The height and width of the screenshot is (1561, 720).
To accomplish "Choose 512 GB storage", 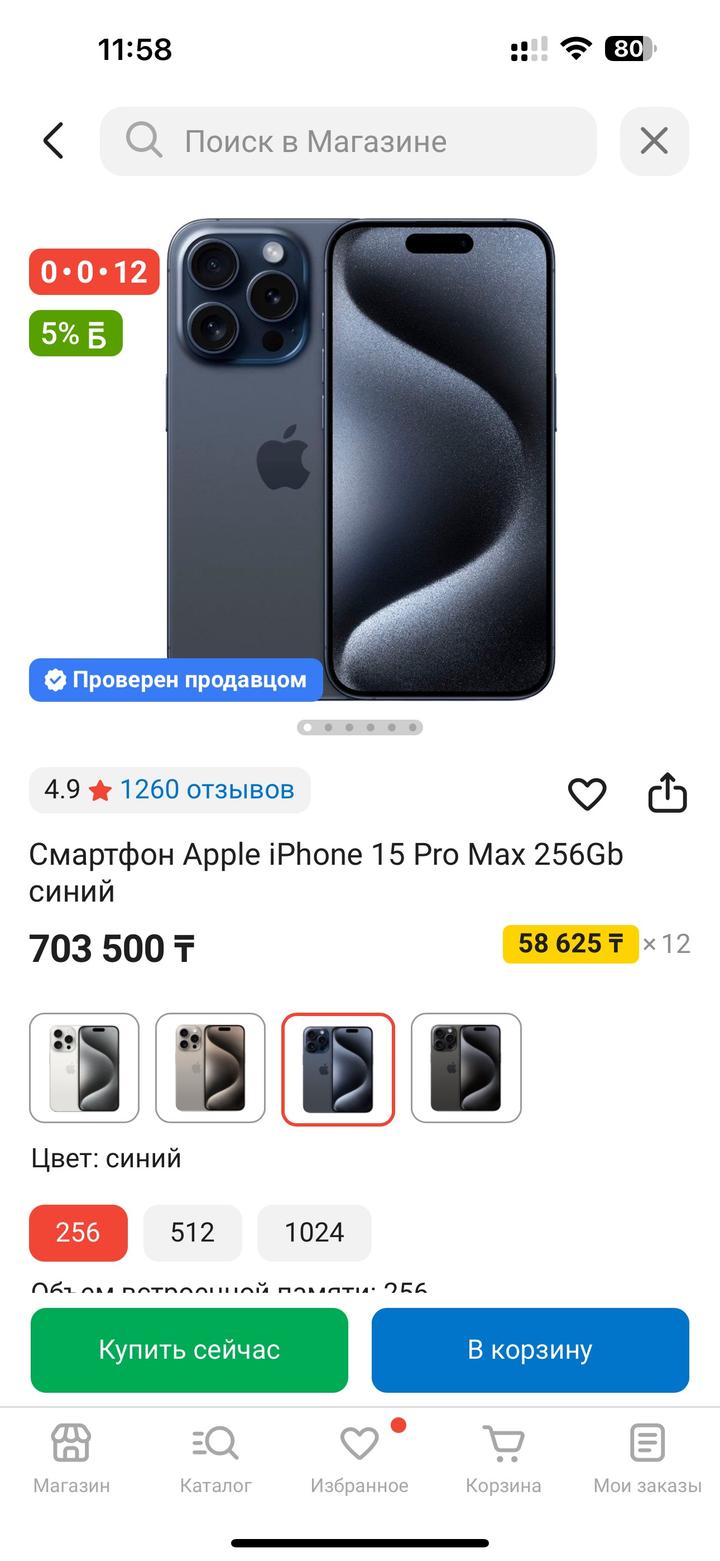I will click(x=192, y=1232).
